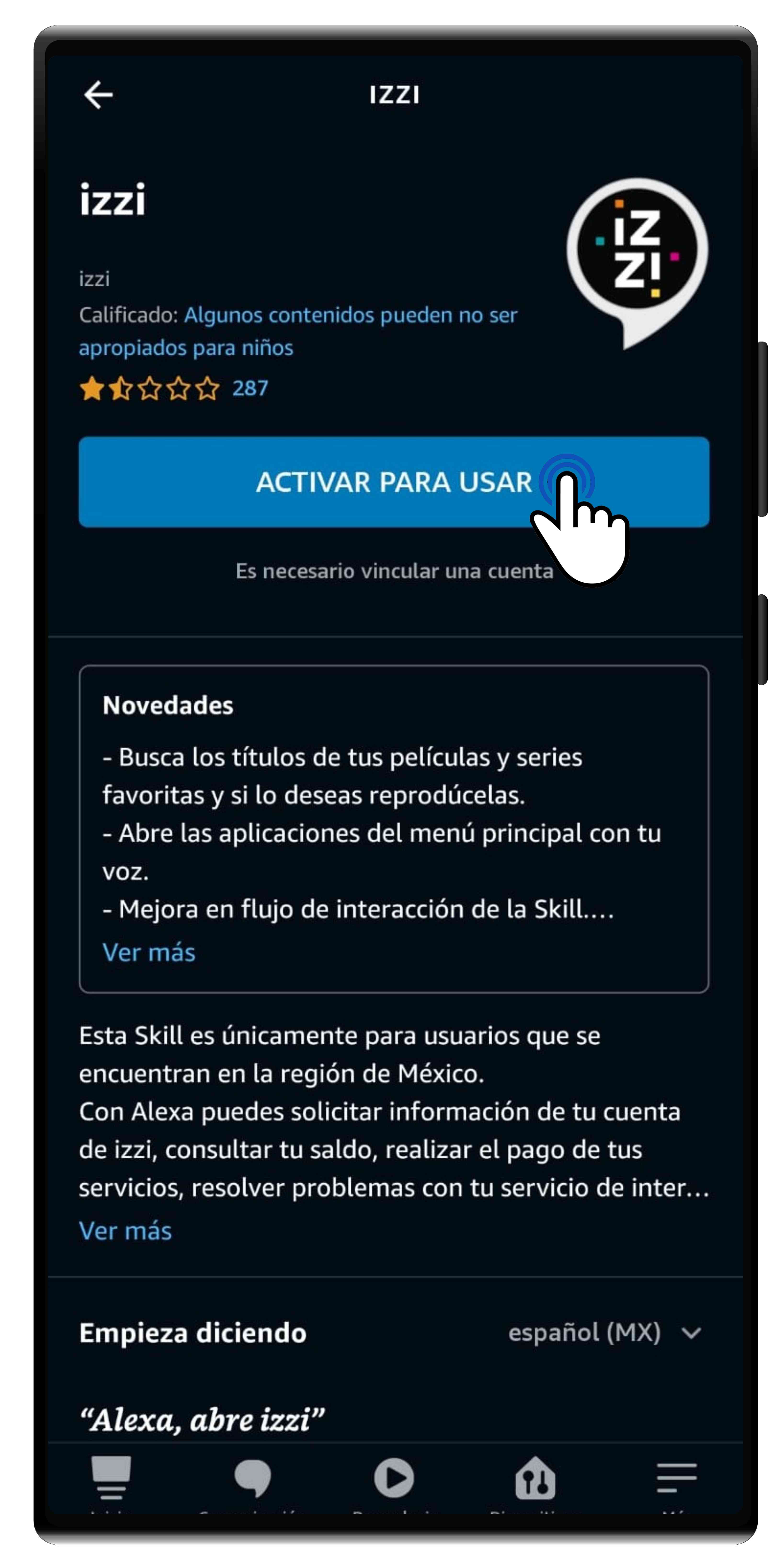Switch to the Devices tab

point(534,1477)
